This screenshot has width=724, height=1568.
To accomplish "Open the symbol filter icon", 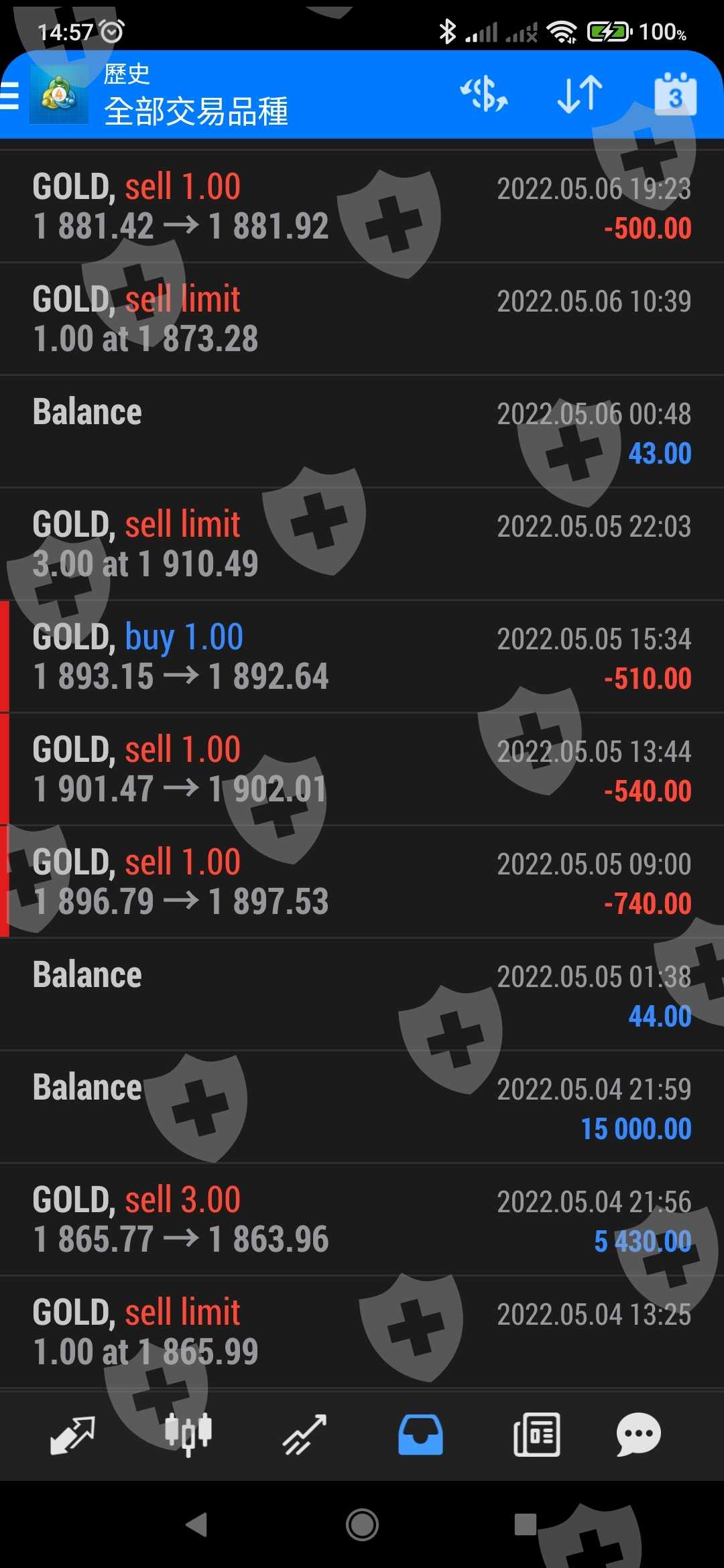I will 483,94.
